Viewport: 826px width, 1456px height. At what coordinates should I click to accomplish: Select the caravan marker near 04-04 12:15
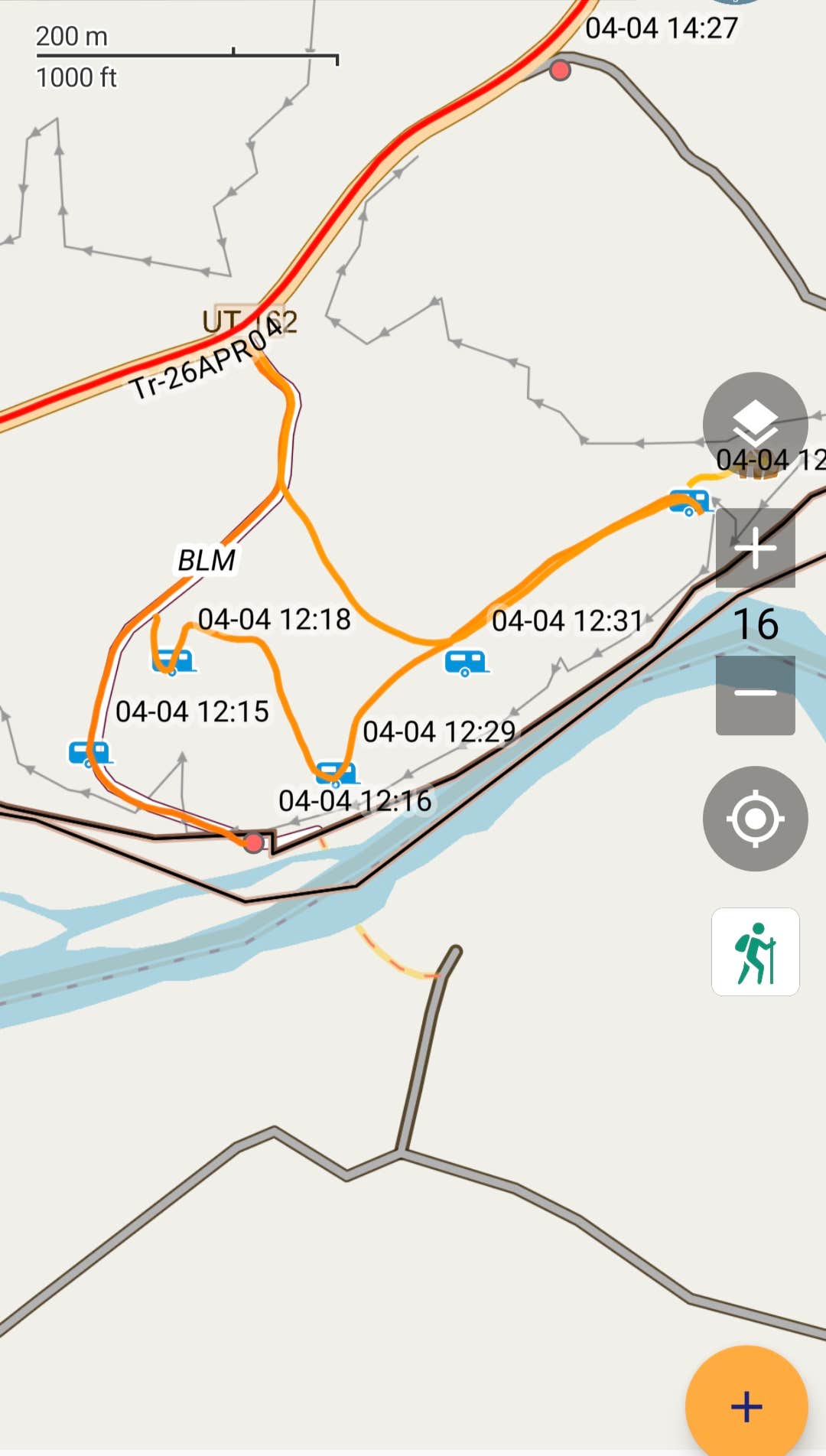[89, 753]
